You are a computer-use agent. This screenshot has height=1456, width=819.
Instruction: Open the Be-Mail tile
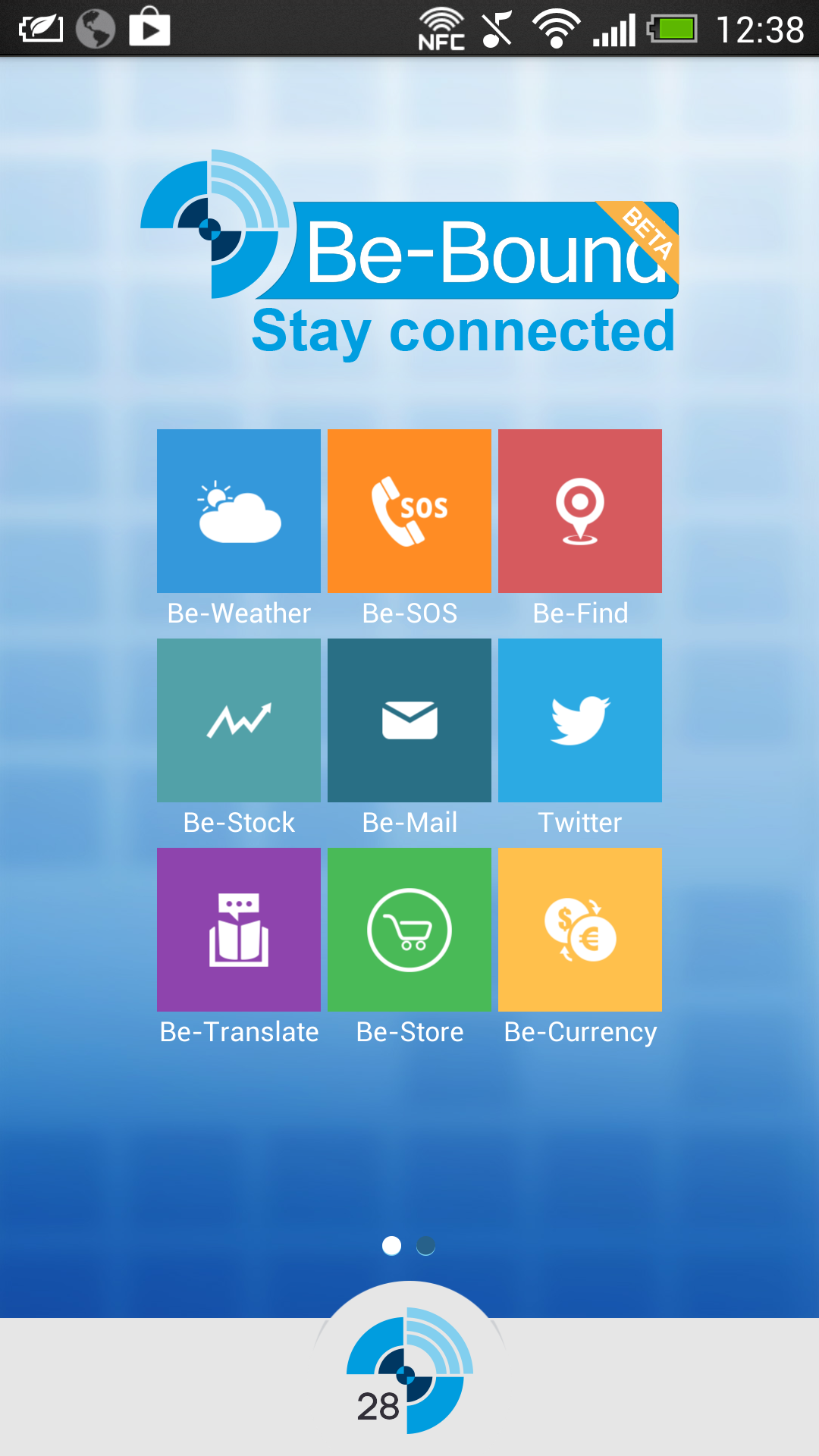(409, 720)
